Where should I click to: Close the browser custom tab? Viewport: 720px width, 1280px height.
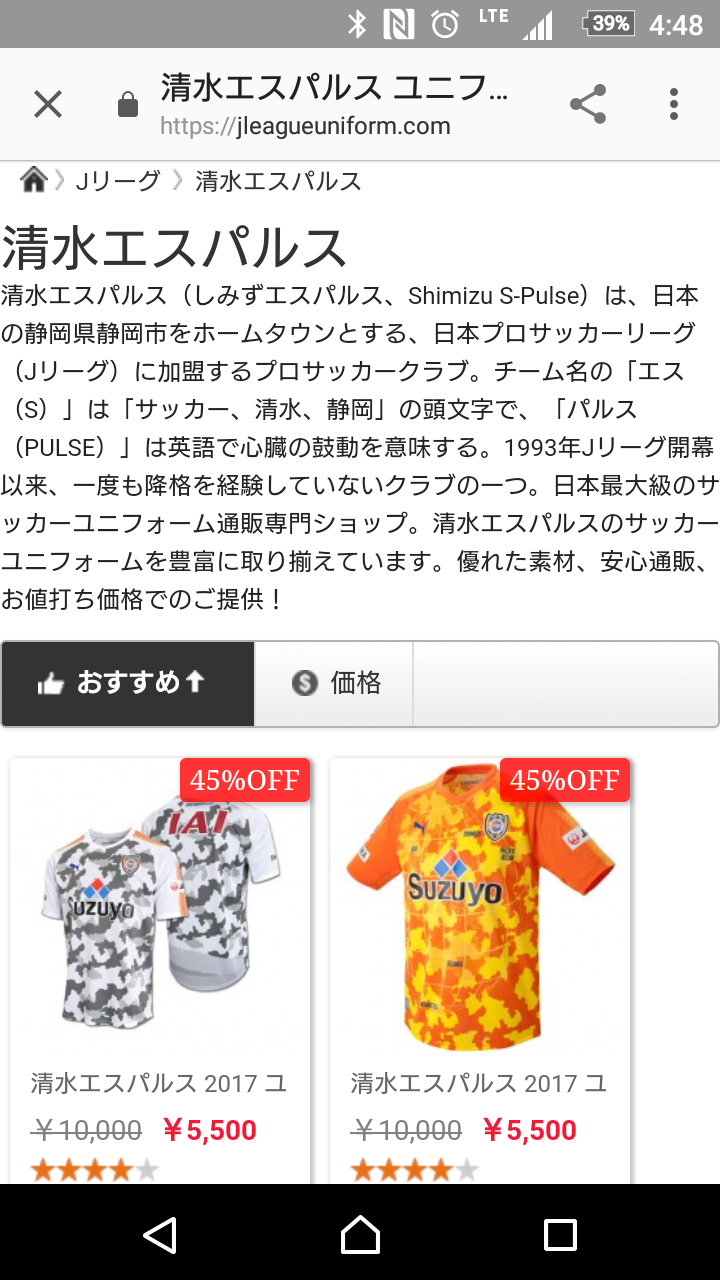pos(48,104)
